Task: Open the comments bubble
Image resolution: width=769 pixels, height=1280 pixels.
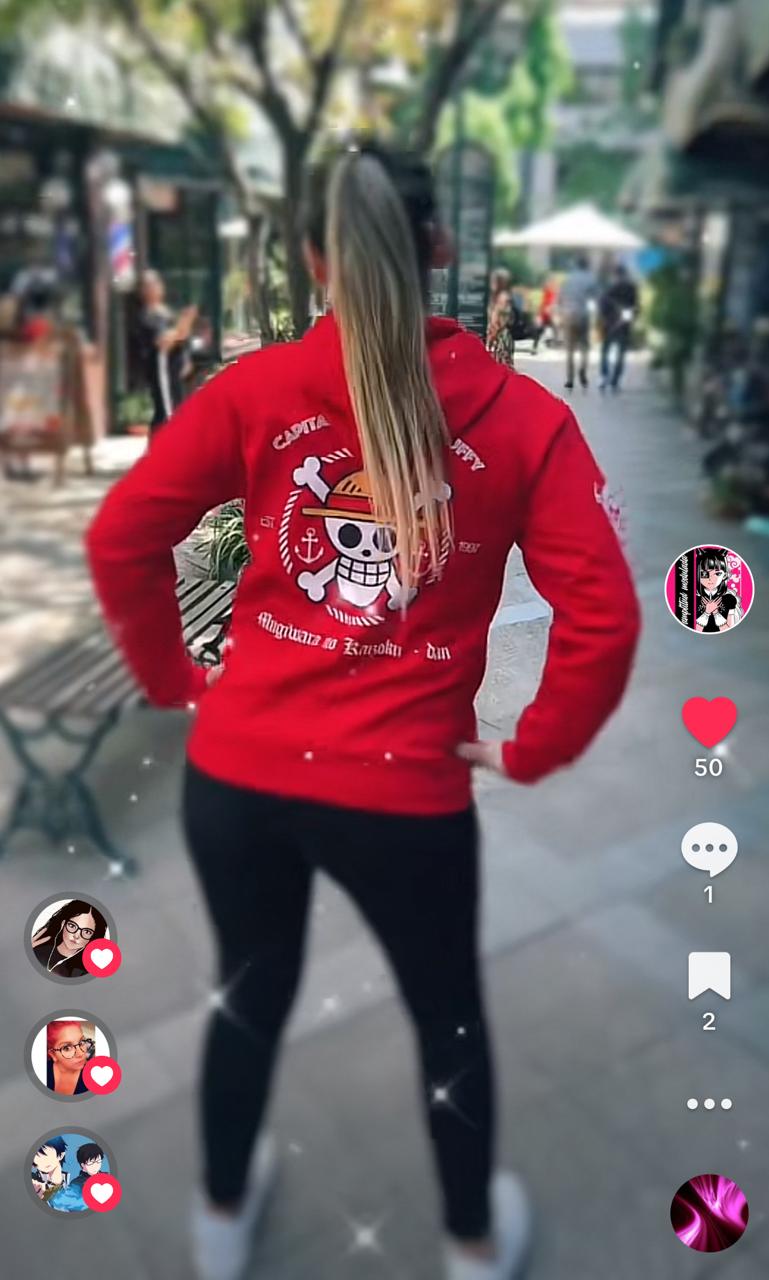Action: 709,849
